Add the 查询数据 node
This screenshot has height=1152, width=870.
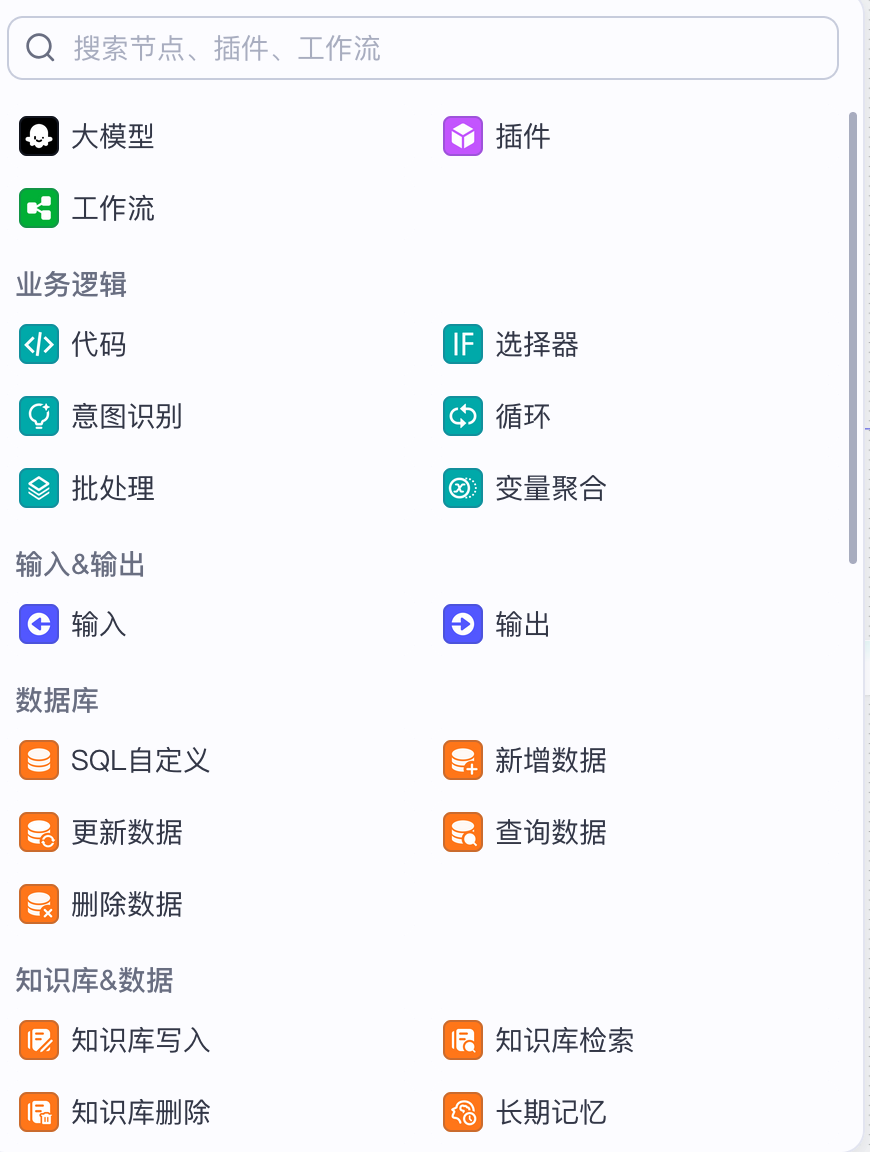[549, 832]
